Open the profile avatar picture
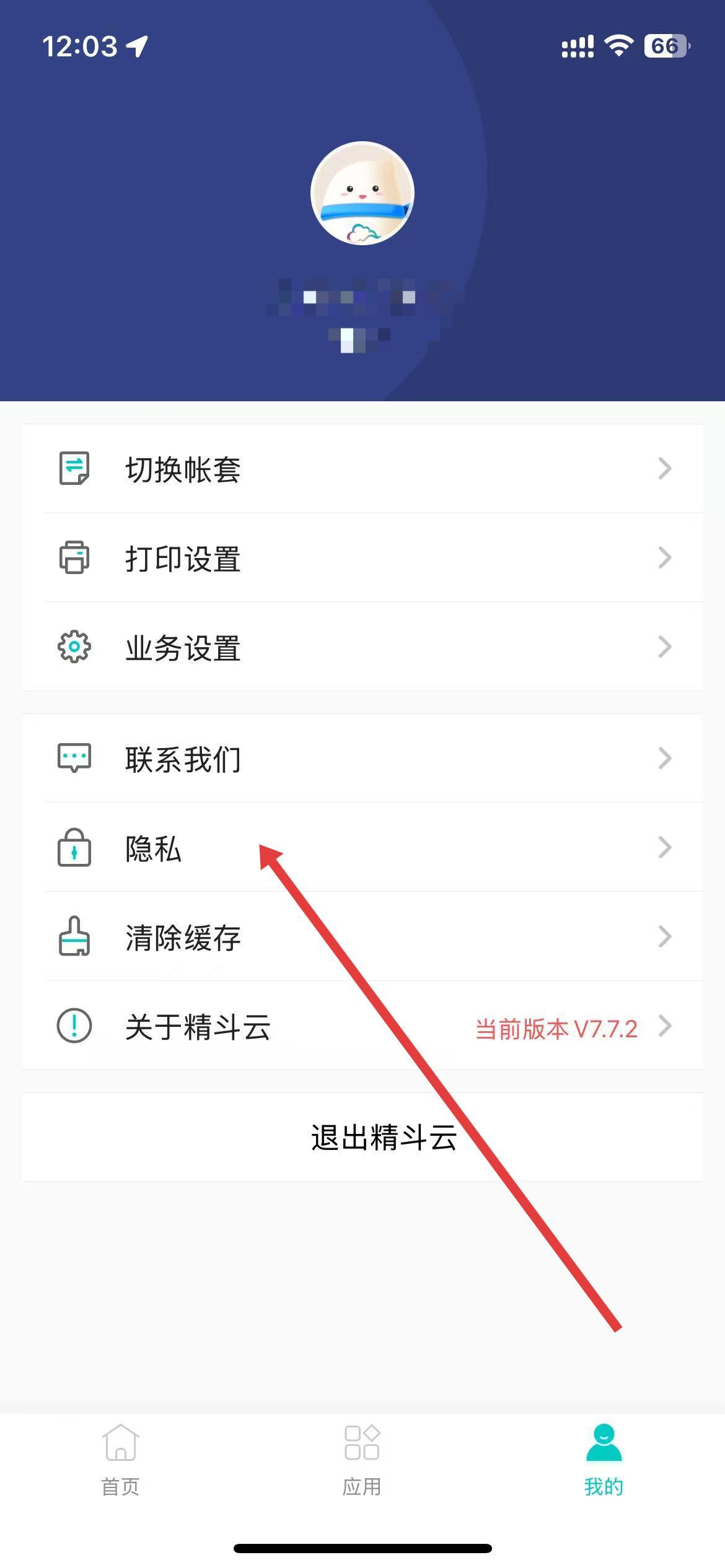The width and height of the screenshot is (725, 1568). pyautogui.click(x=362, y=193)
